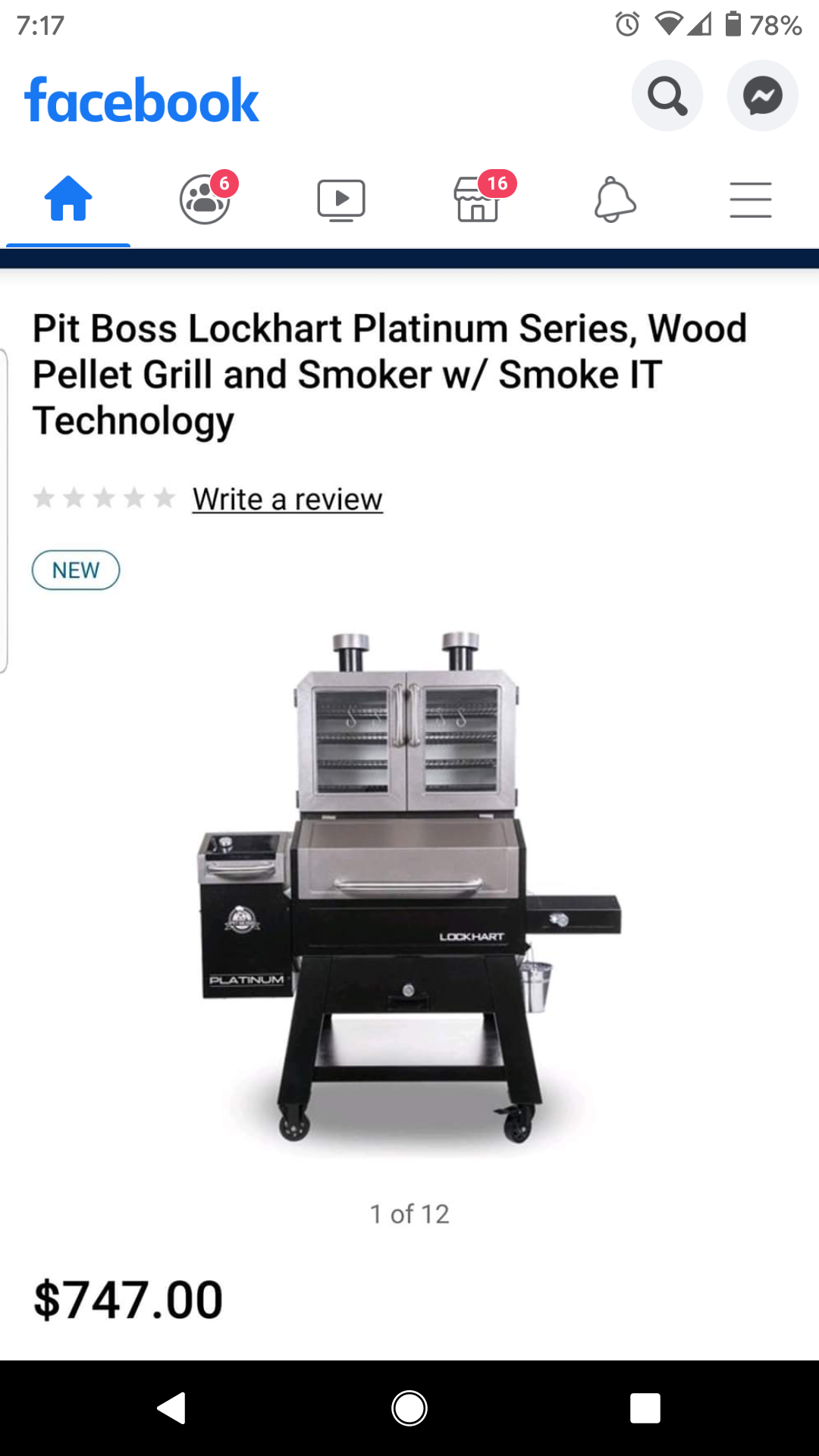Open the notifications bell tab

614,200
